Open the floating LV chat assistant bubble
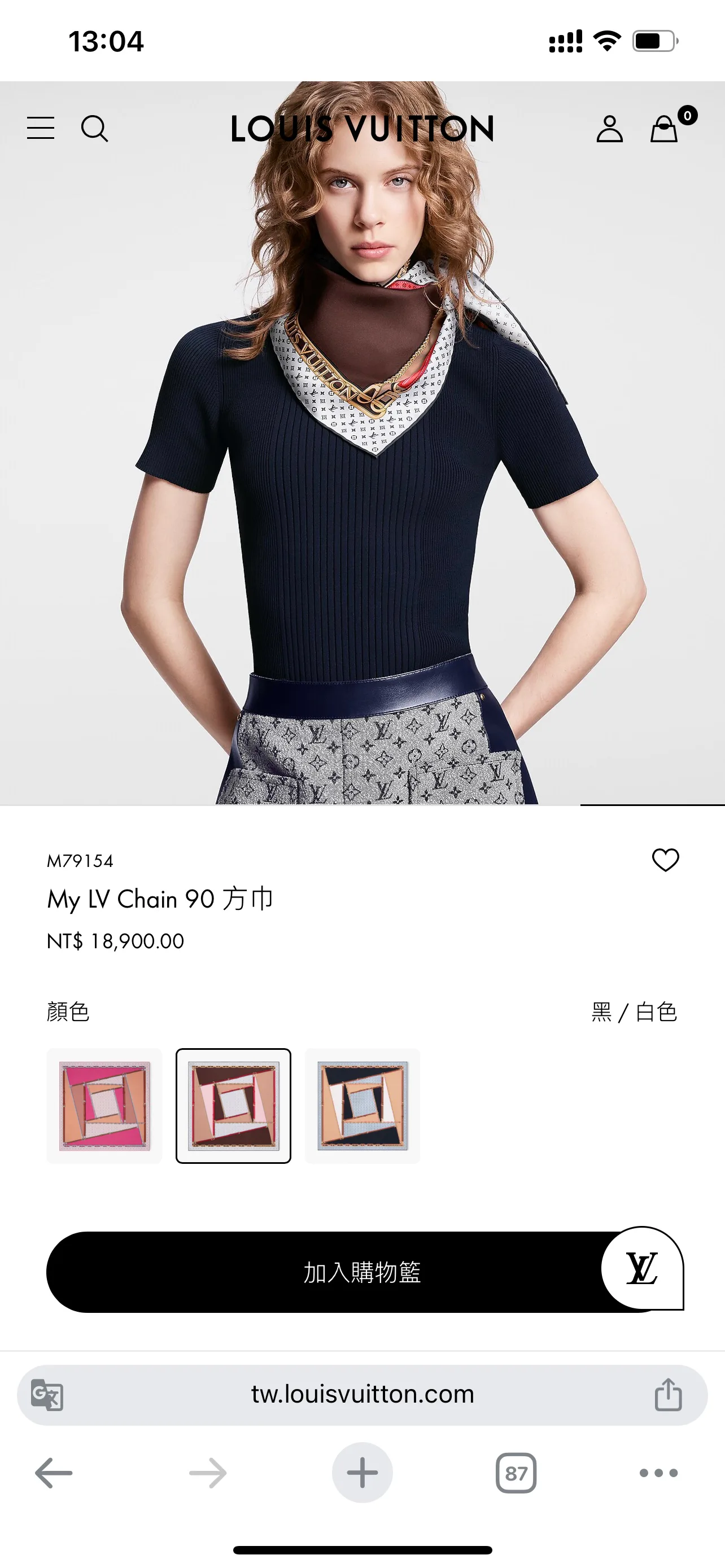This screenshot has height=1568, width=725. [642, 1268]
